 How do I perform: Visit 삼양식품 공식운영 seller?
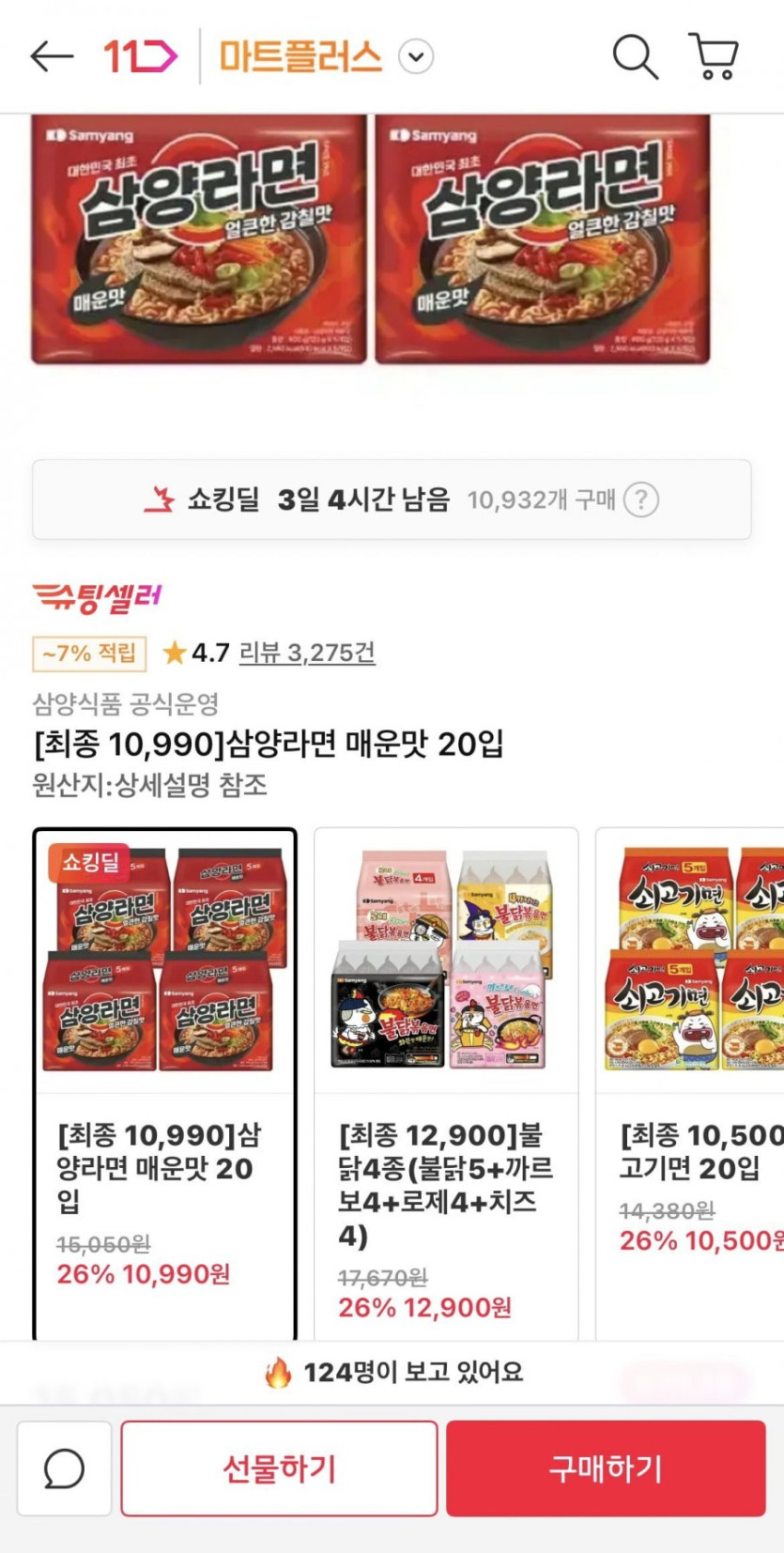125,703
